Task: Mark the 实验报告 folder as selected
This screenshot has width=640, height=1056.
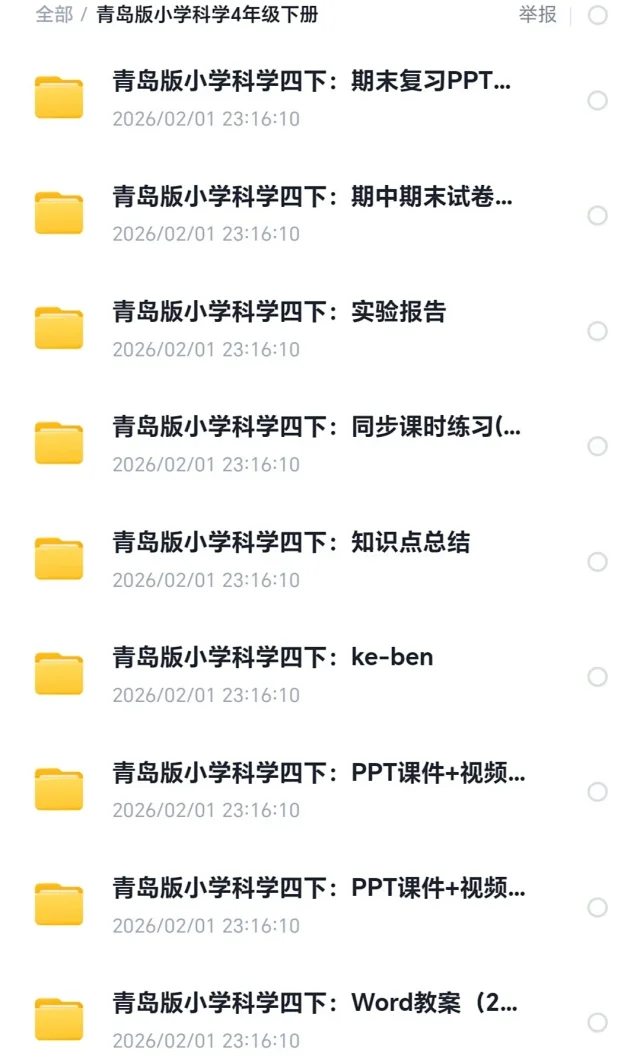Action: pos(598,331)
